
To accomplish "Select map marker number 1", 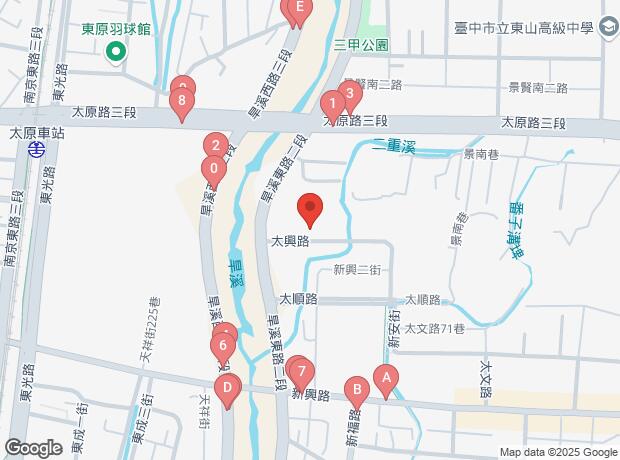I will click(332, 104).
